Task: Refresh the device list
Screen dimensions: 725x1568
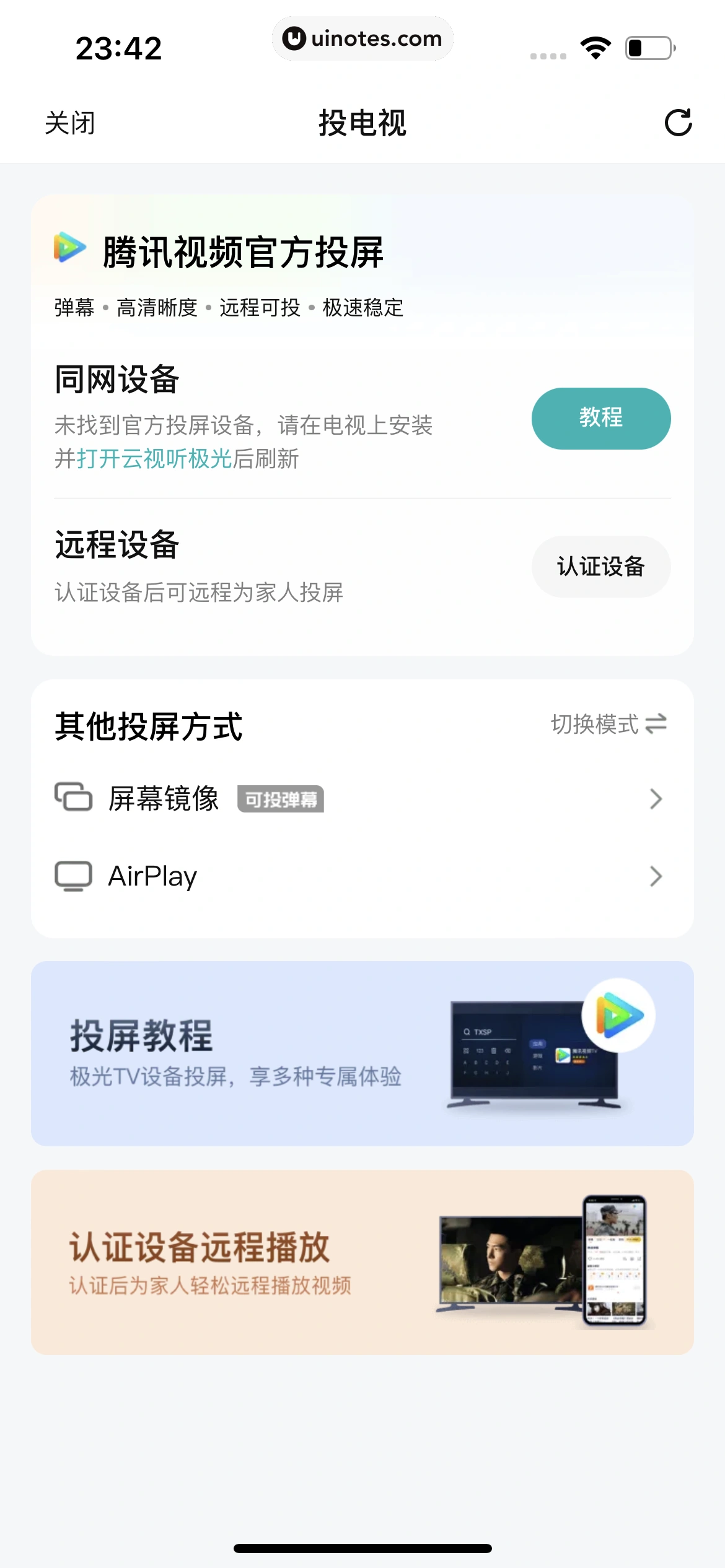Action: point(677,123)
